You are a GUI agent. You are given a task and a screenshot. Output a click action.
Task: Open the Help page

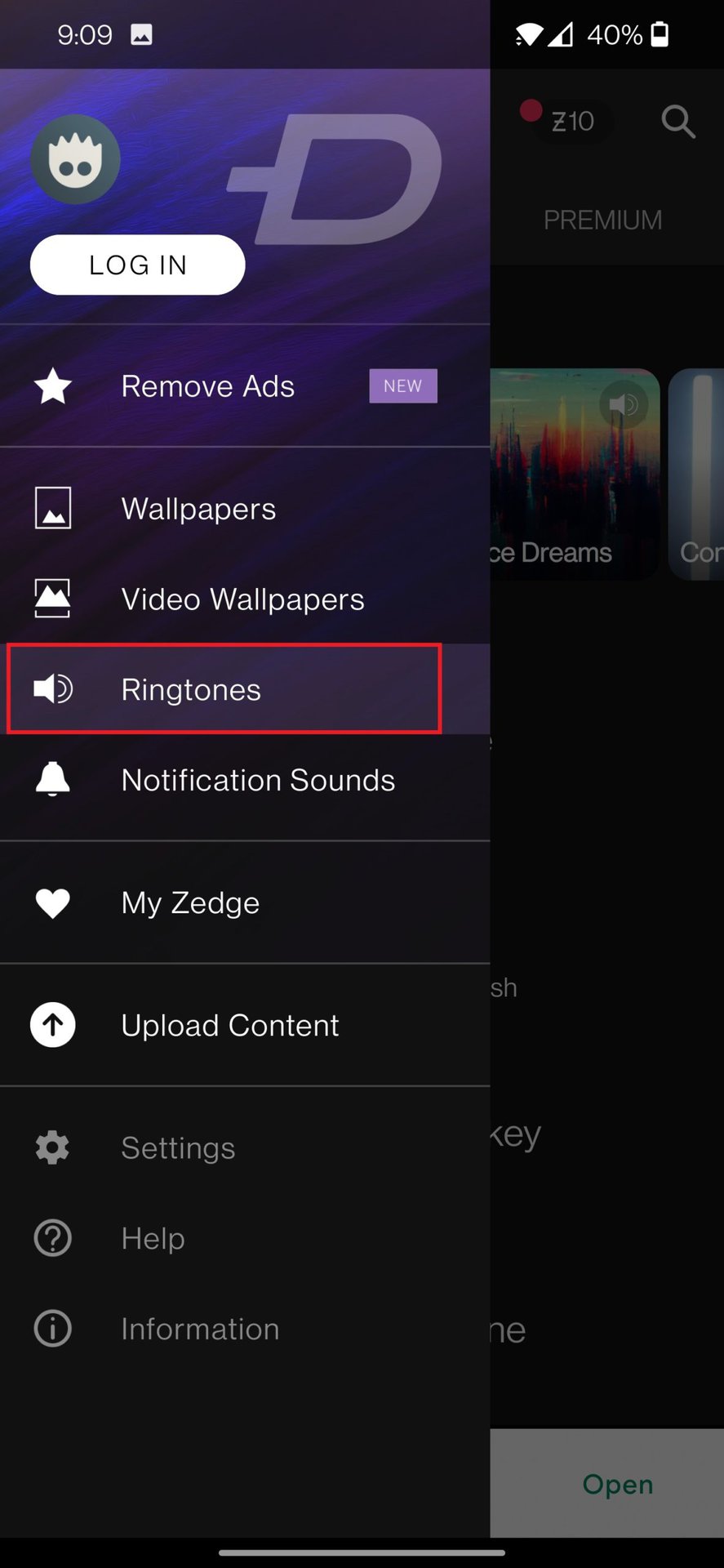tap(153, 1238)
